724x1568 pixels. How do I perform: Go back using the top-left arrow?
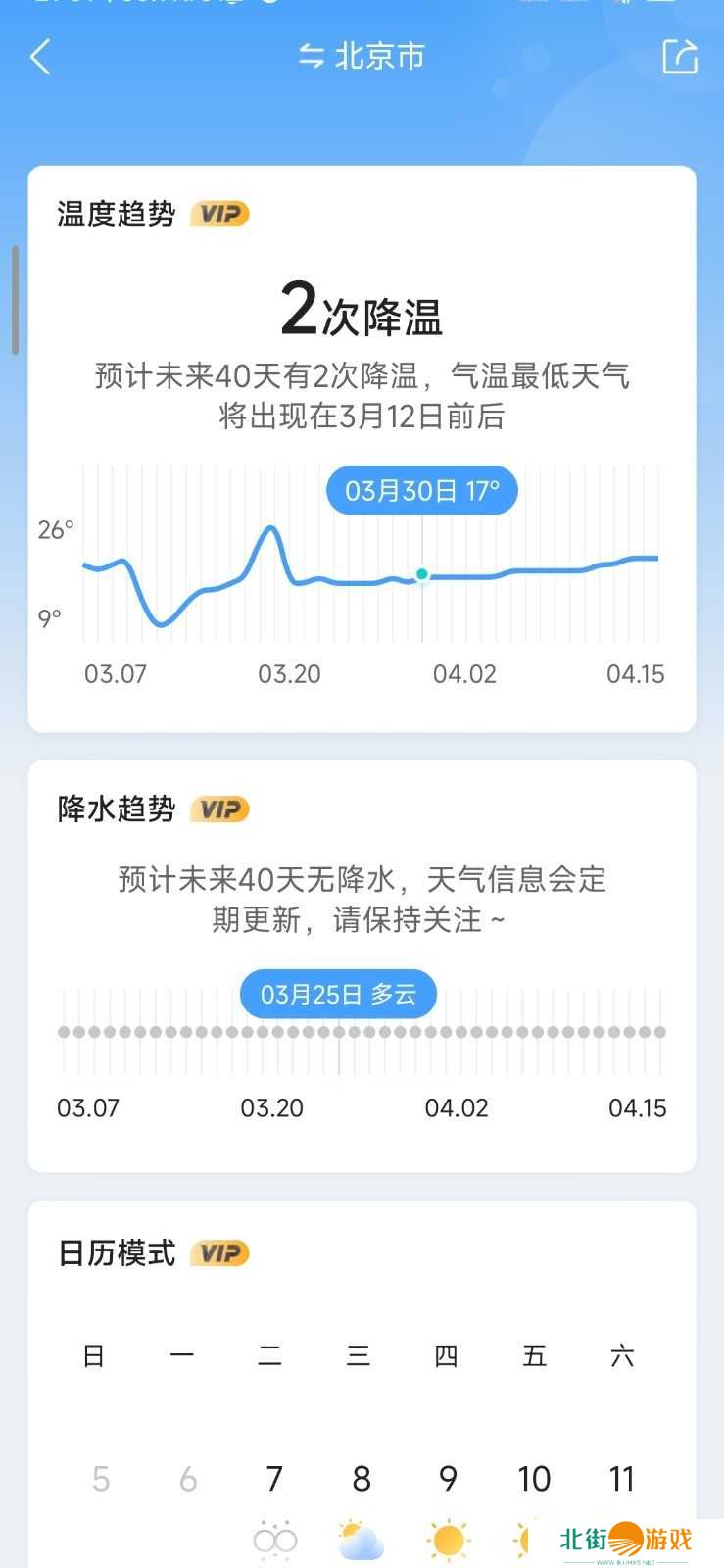click(x=41, y=57)
